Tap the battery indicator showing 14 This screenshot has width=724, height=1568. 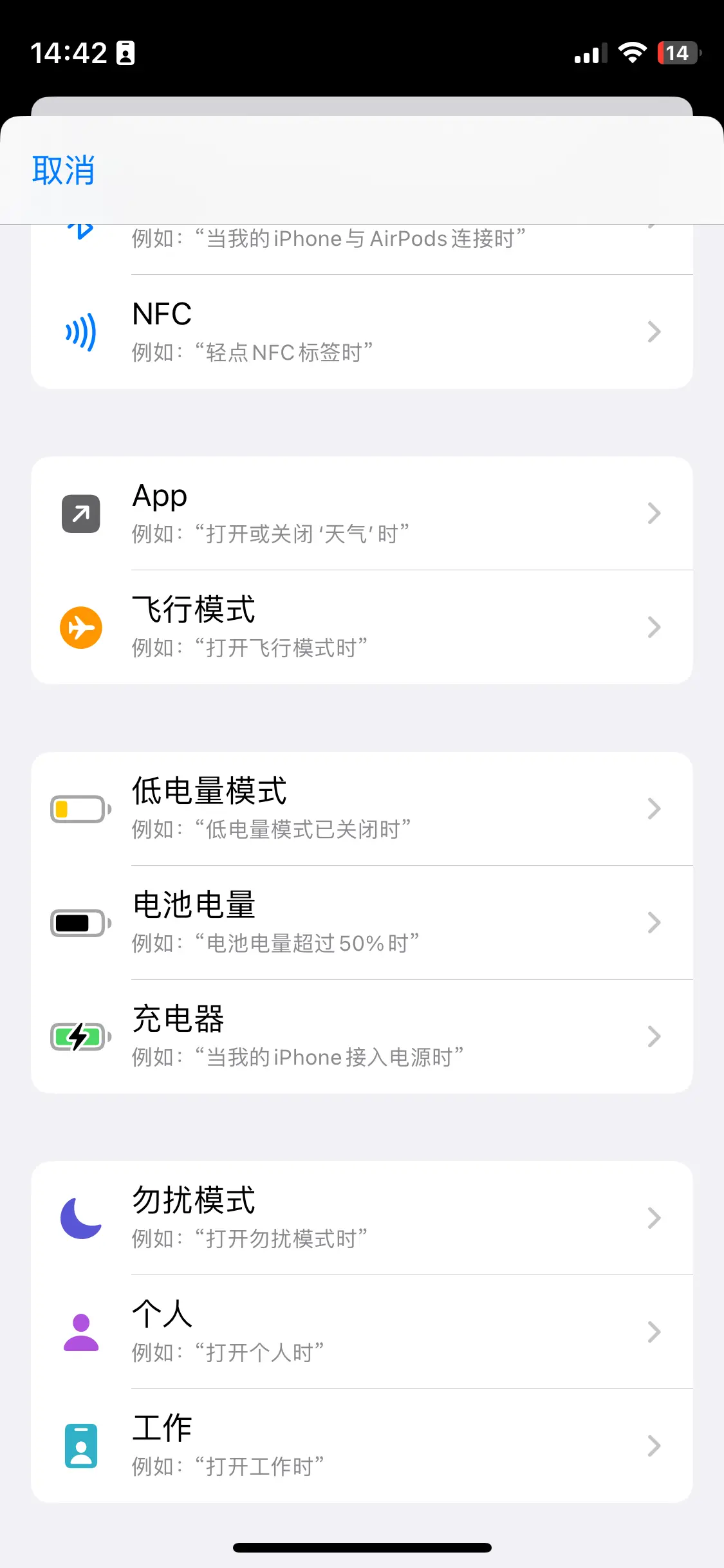tap(676, 53)
